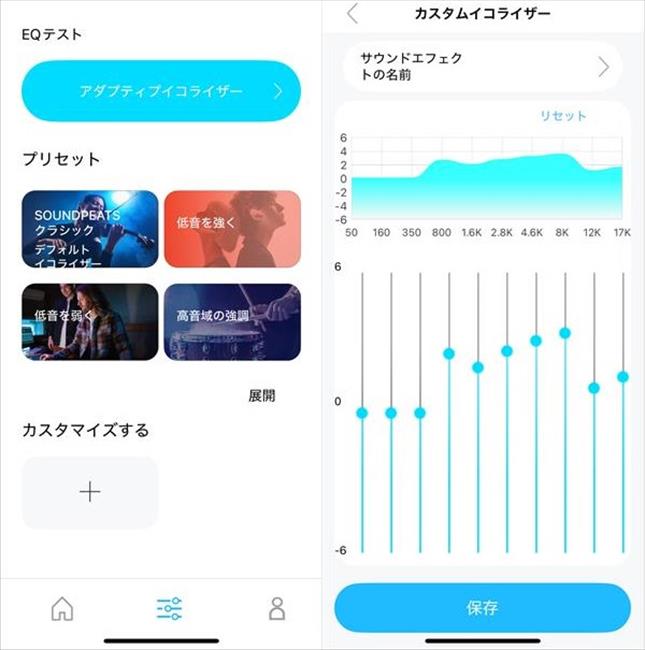Select the 低音を強く bass boost preset

click(x=232, y=229)
